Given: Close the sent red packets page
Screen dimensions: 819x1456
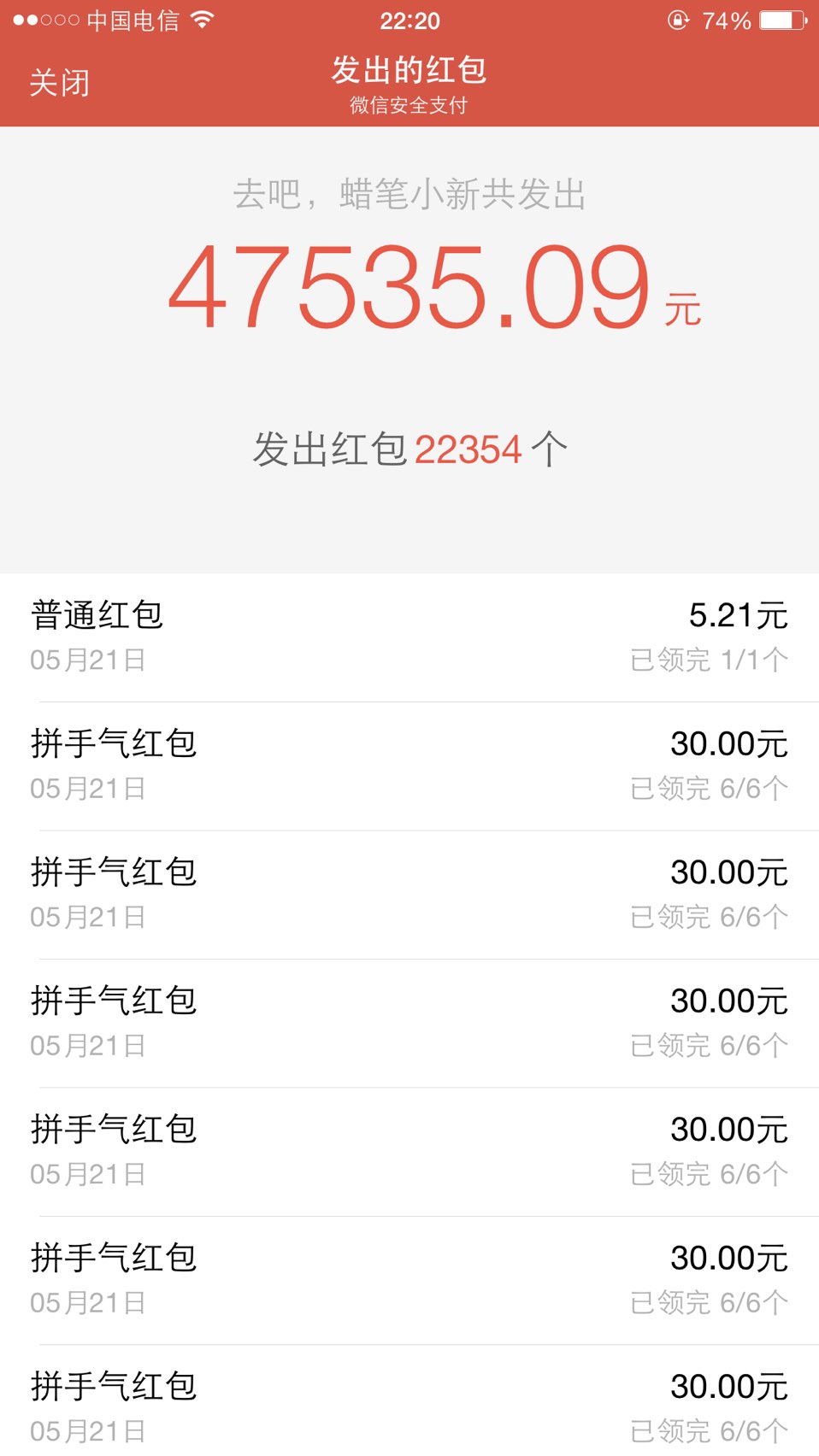Looking at the screenshot, I should [x=59, y=83].
